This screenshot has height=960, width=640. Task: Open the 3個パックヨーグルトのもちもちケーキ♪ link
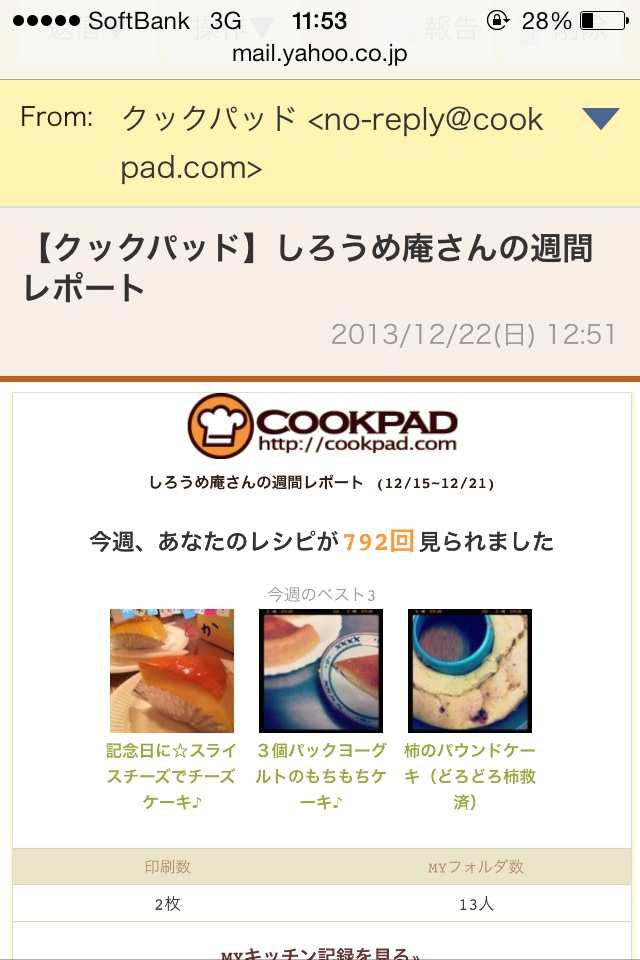[x=320, y=777]
